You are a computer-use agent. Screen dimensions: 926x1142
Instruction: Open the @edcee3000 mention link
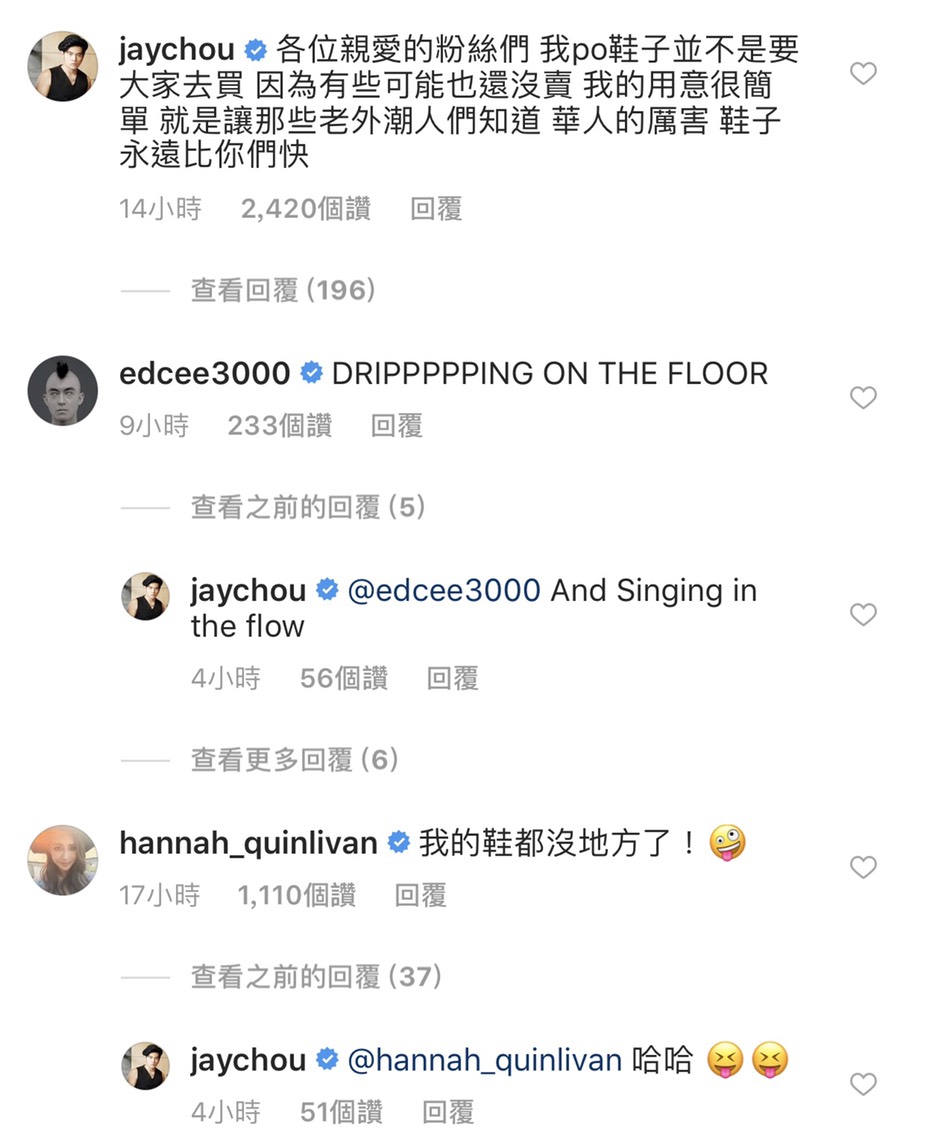tap(444, 591)
